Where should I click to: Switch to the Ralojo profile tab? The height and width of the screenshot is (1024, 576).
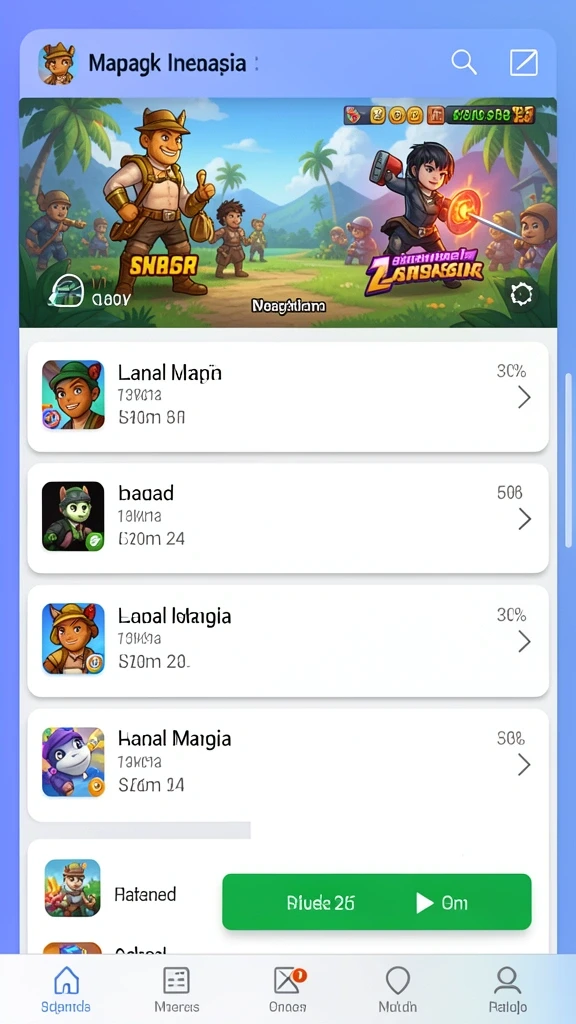(x=507, y=989)
